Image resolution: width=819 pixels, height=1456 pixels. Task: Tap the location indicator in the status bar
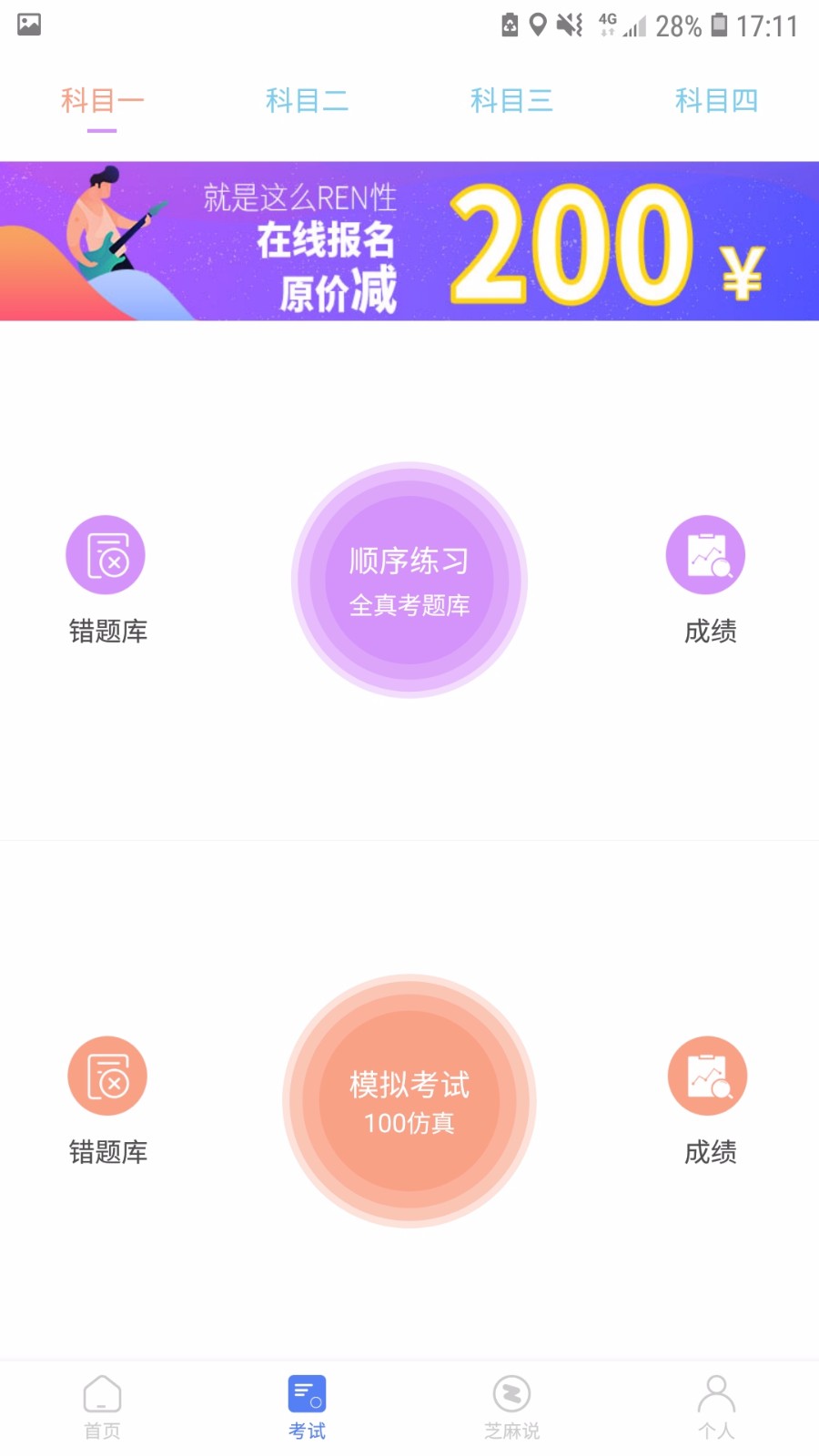[539, 25]
